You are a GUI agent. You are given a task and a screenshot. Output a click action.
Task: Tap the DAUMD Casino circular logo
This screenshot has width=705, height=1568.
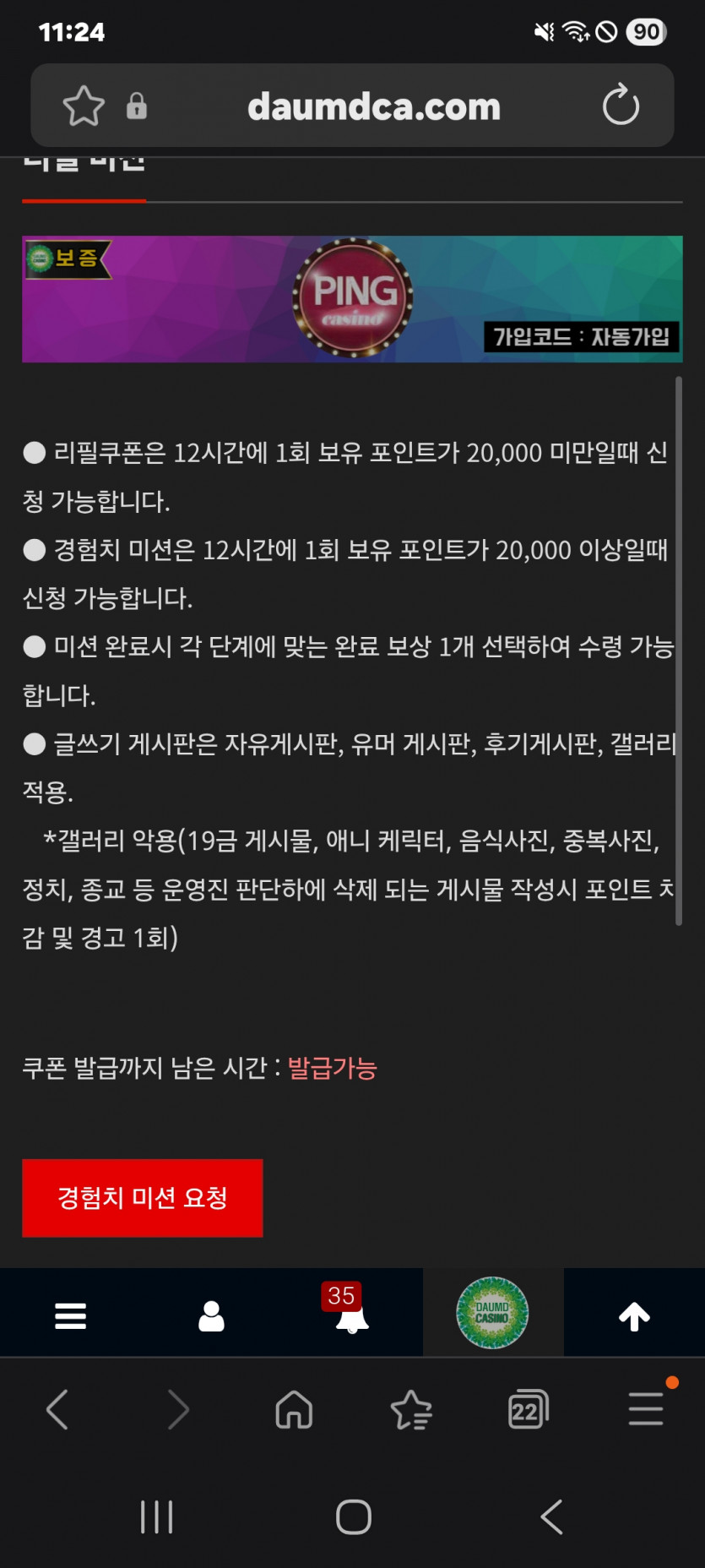tap(493, 1312)
